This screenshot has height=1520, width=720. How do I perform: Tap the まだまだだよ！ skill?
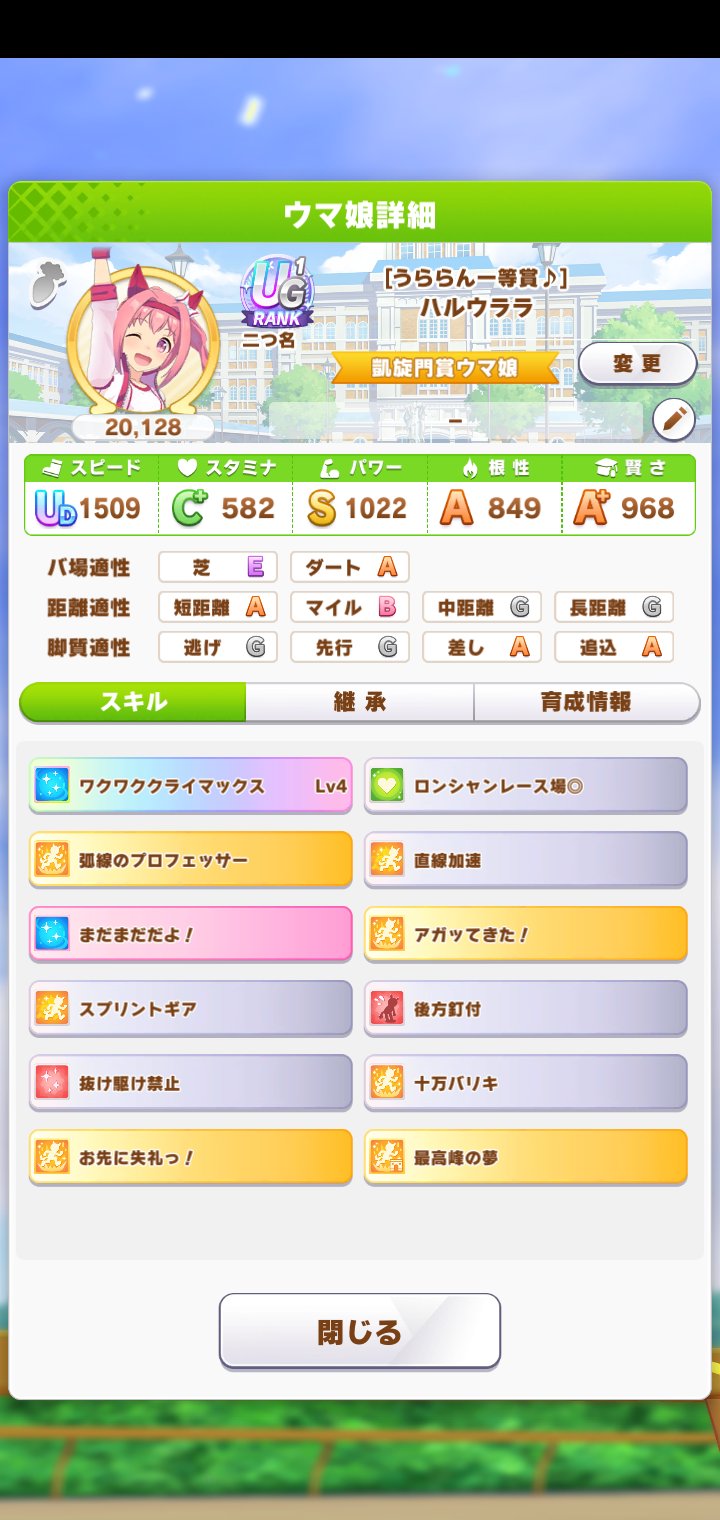click(x=191, y=935)
